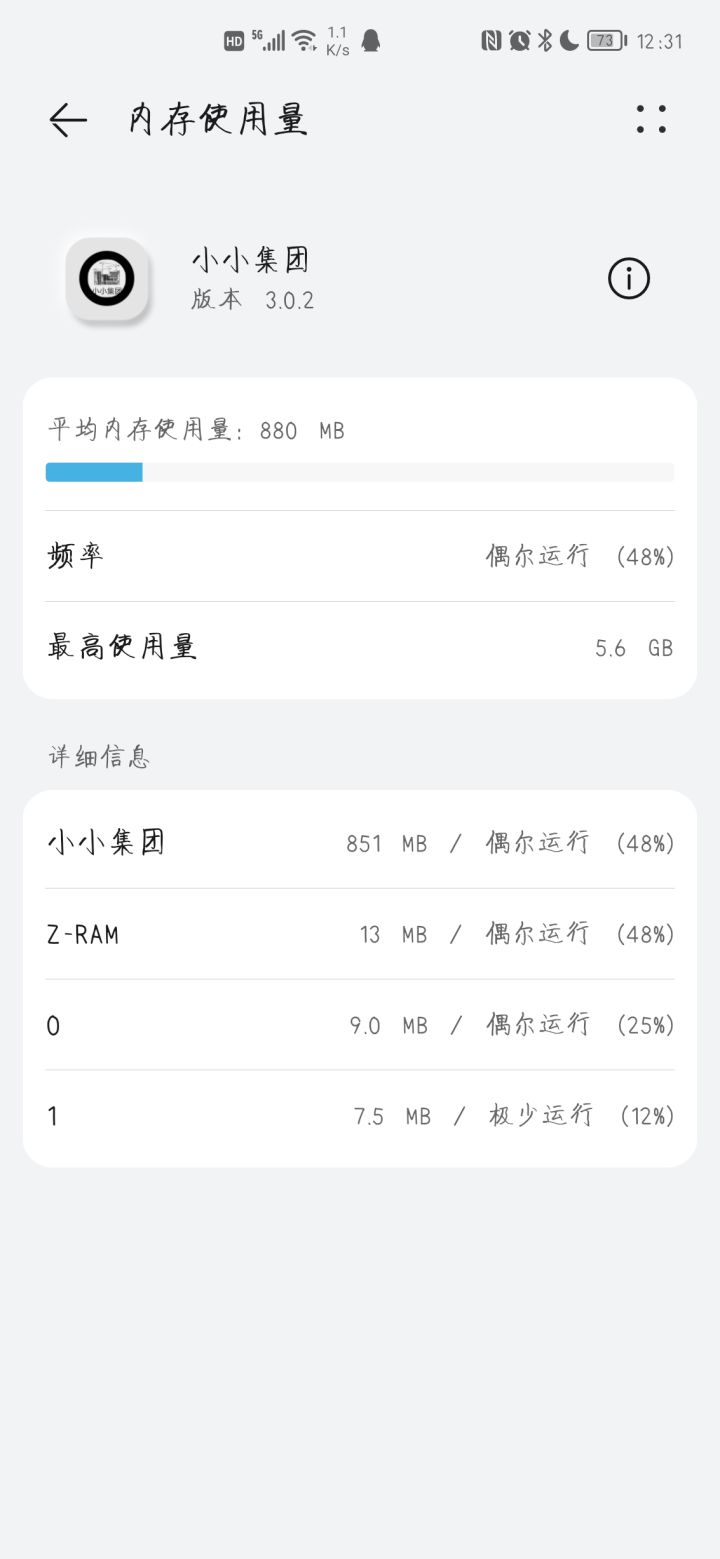
Task: Tap 最高使用量 showing 5.6 GB
Action: (360, 647)
